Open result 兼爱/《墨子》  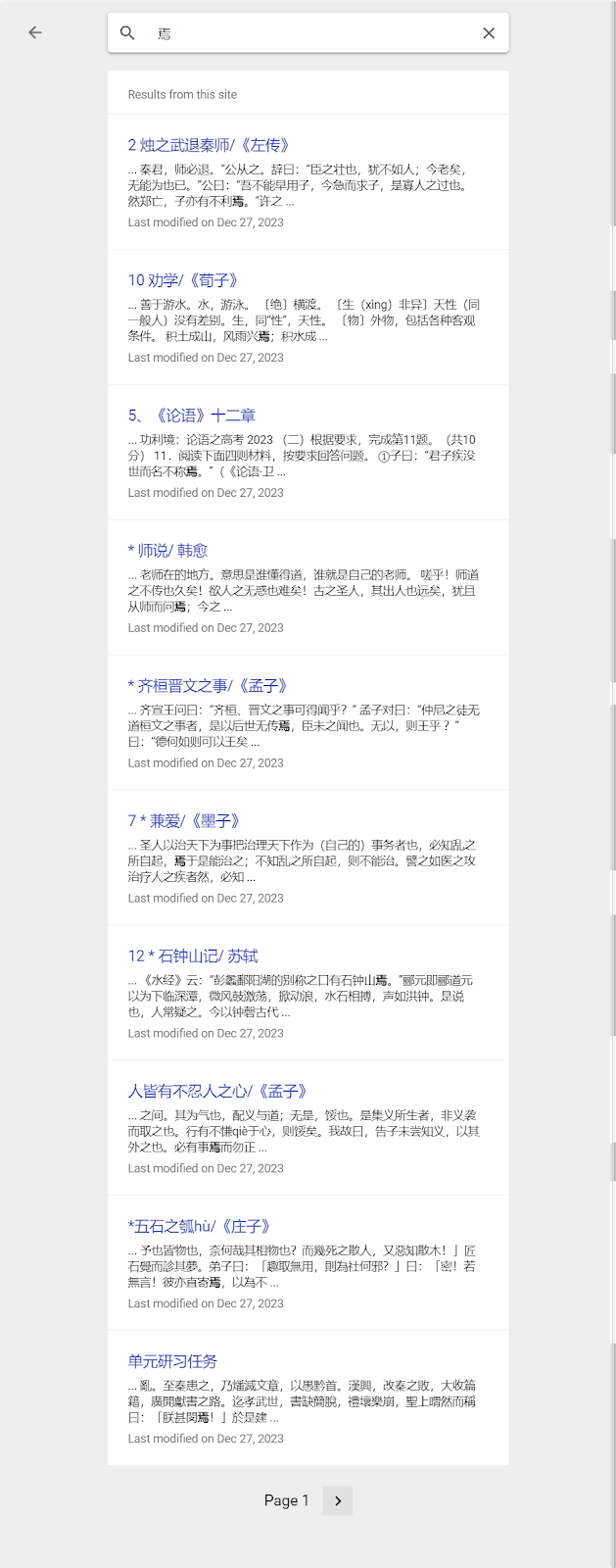click(x=184, y=821)
